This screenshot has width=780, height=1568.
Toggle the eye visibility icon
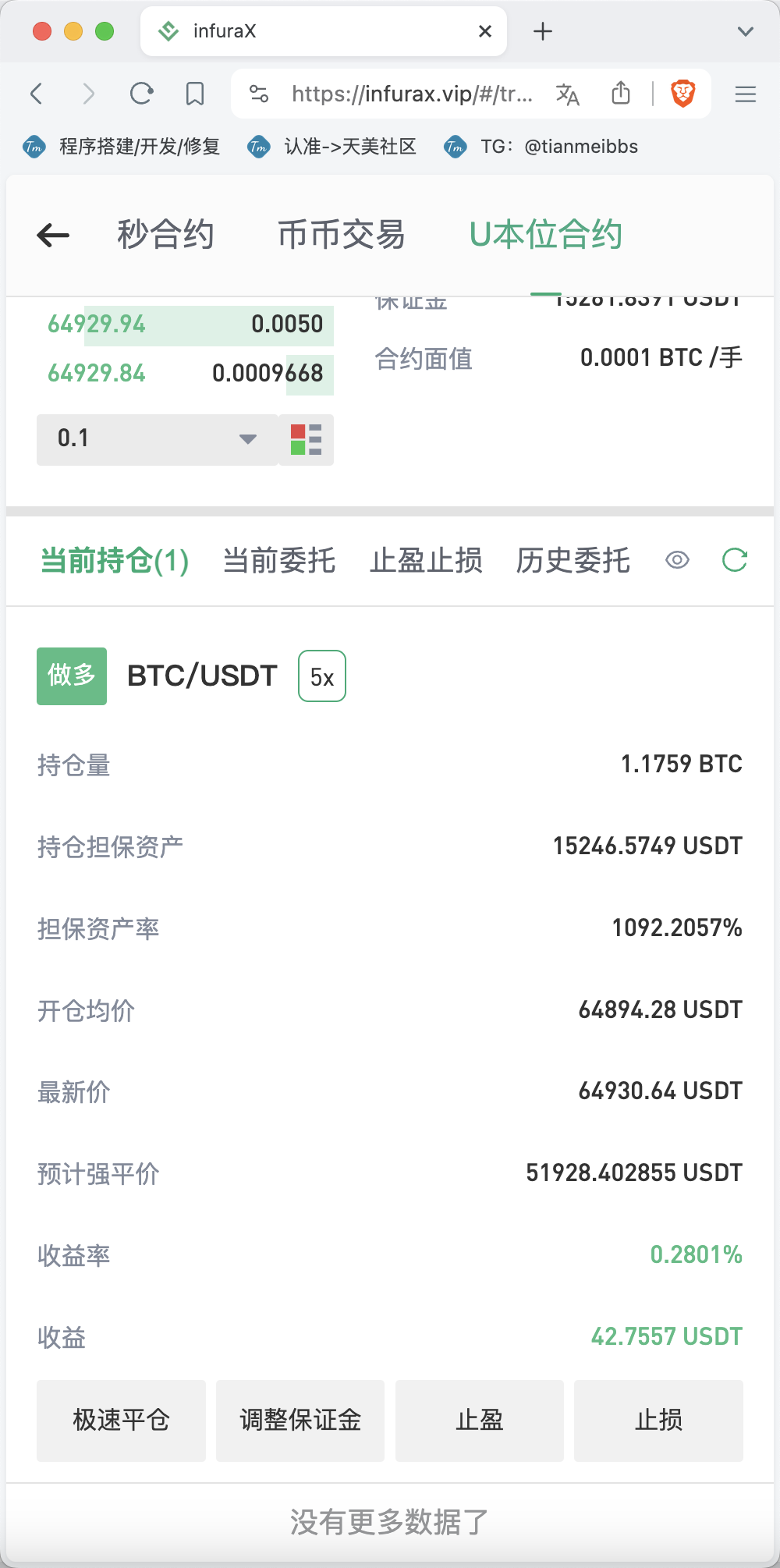click(x=677, y=560)
